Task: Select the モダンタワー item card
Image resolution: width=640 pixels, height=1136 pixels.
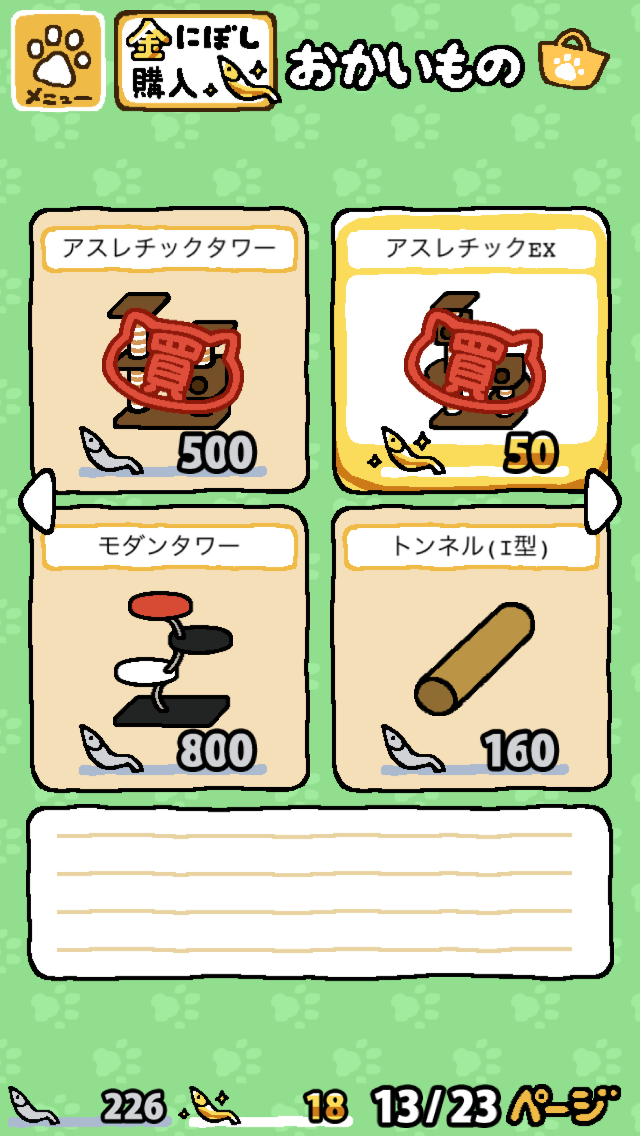Action: click(x=168, y=650)
